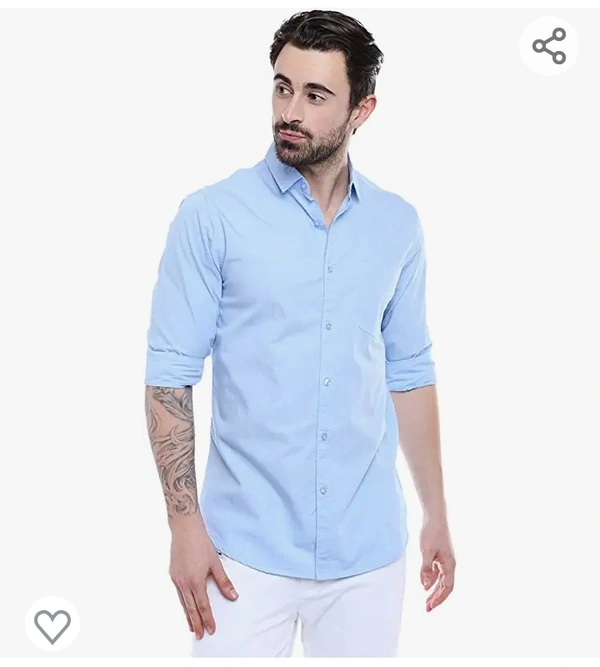Share this blue shirt product
The image size is (600, 667).
(x=549, y=46)
